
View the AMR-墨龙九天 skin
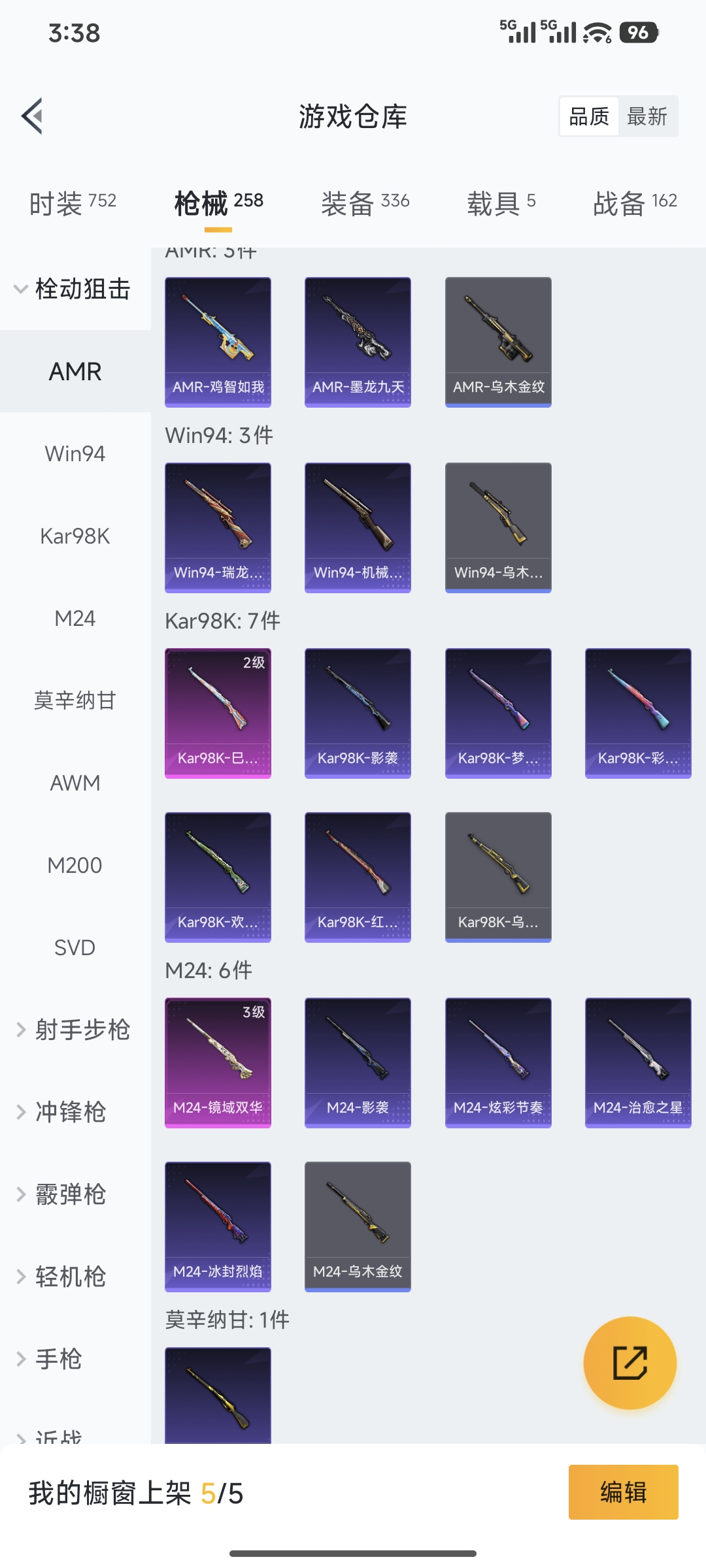(x=358, y=342)
